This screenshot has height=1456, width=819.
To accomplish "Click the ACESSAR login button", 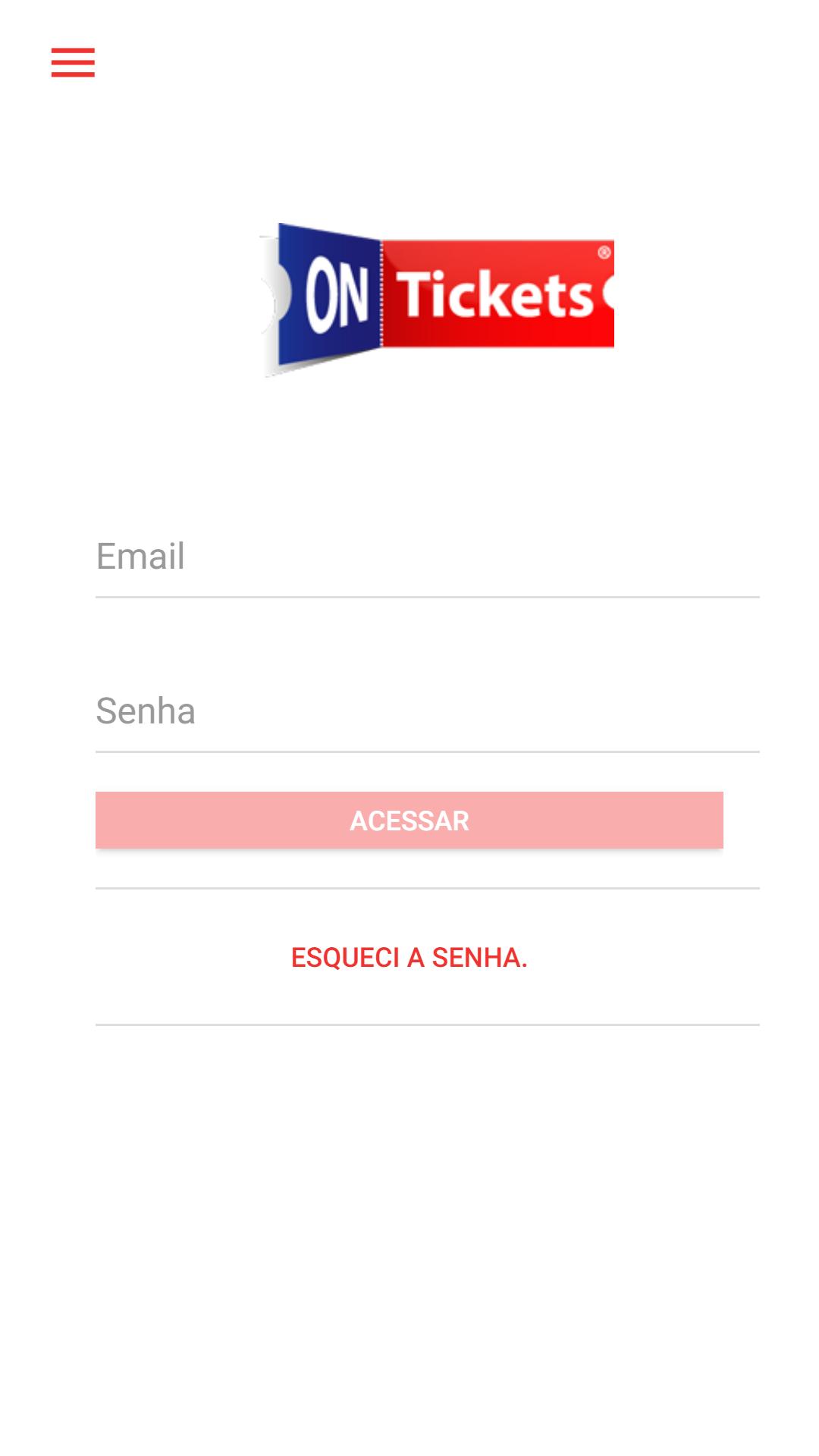I will coord(409,820).
